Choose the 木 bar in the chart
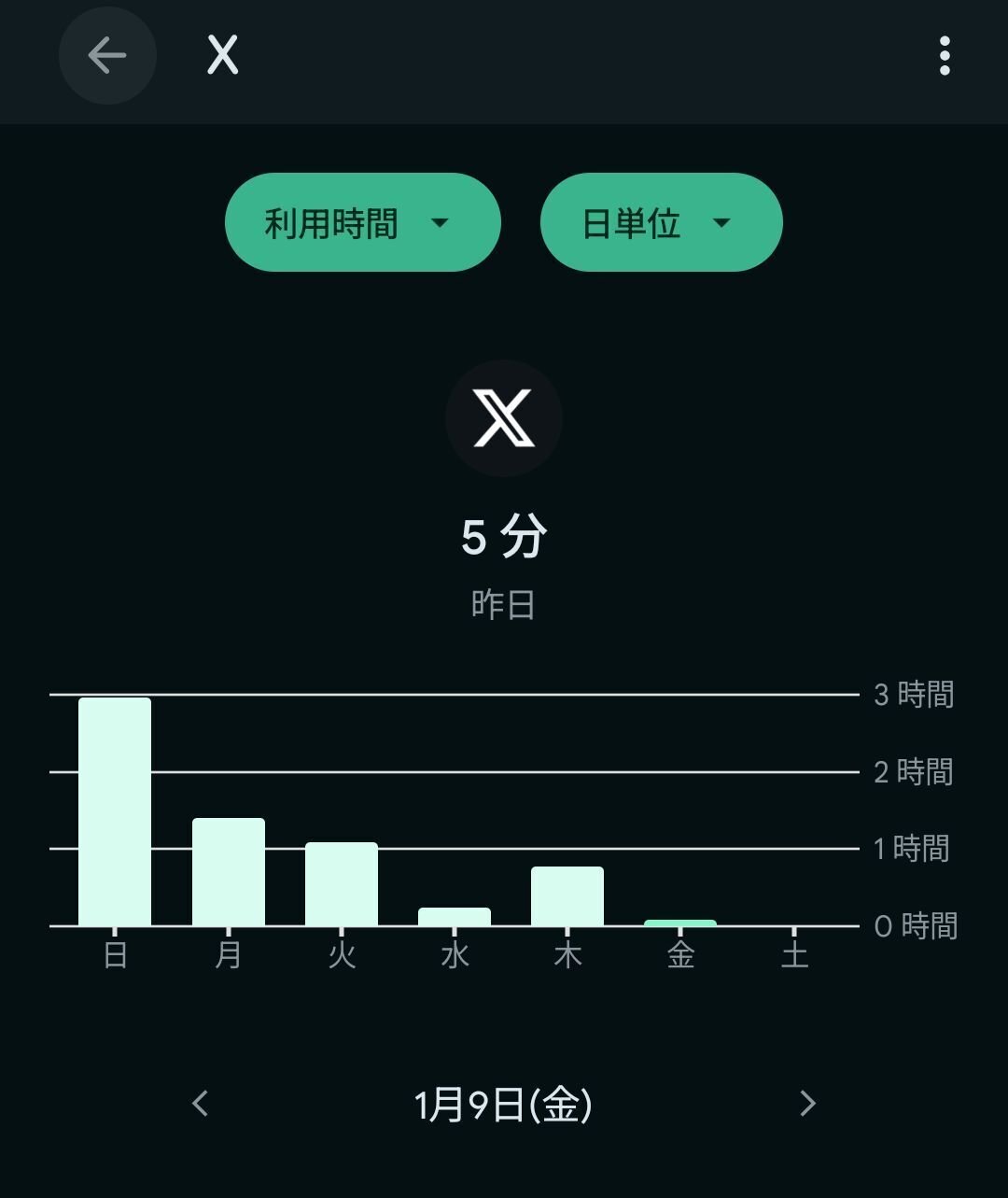1008x1198 pixels. [x=567, y=896]
